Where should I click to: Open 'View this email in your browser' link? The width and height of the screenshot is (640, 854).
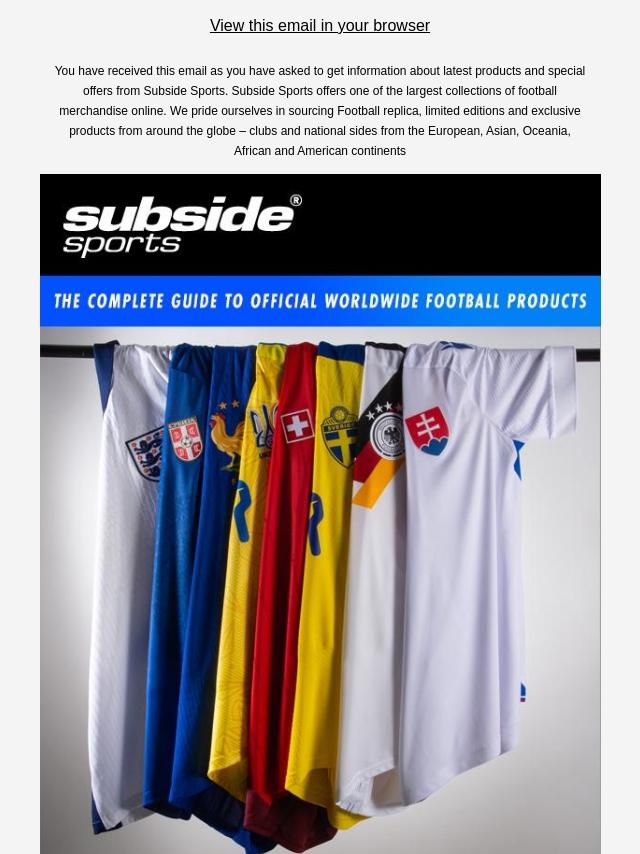pos(320,26)
